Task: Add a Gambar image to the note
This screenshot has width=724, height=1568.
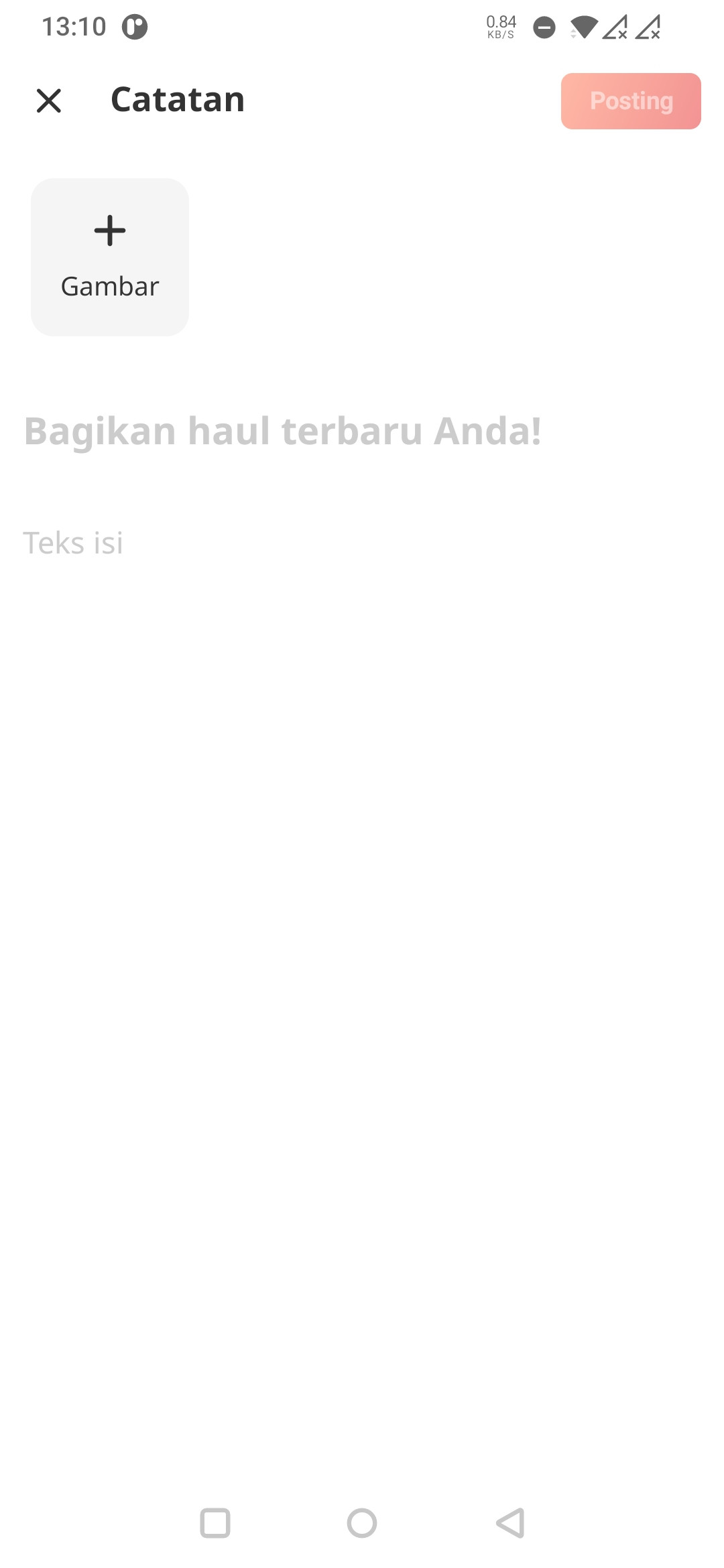Action: pos(110,257)
